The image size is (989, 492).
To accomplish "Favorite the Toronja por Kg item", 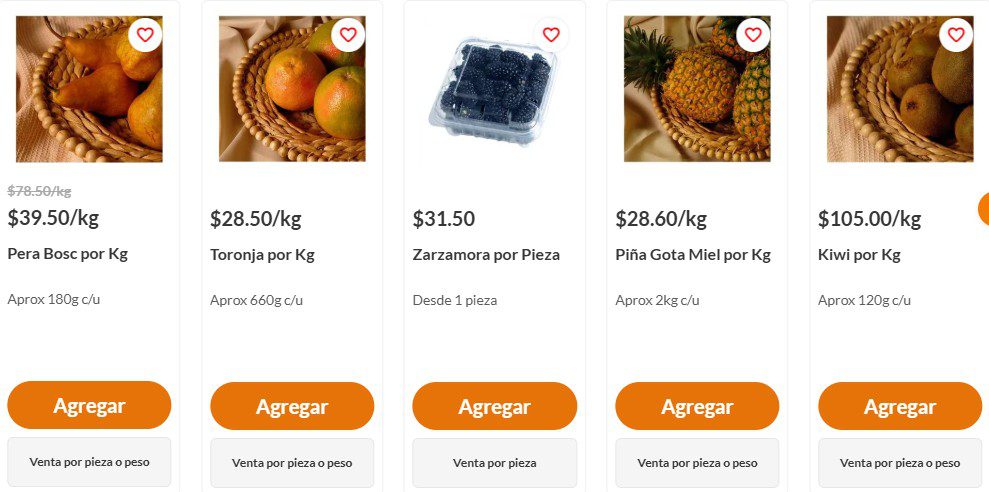I will click(348, 35).
